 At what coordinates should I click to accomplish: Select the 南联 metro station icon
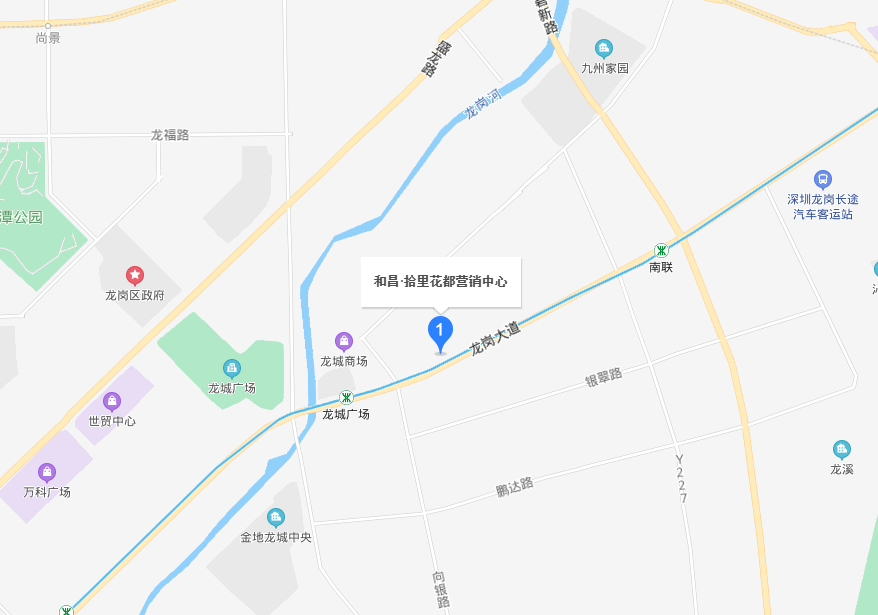(661, 250)
